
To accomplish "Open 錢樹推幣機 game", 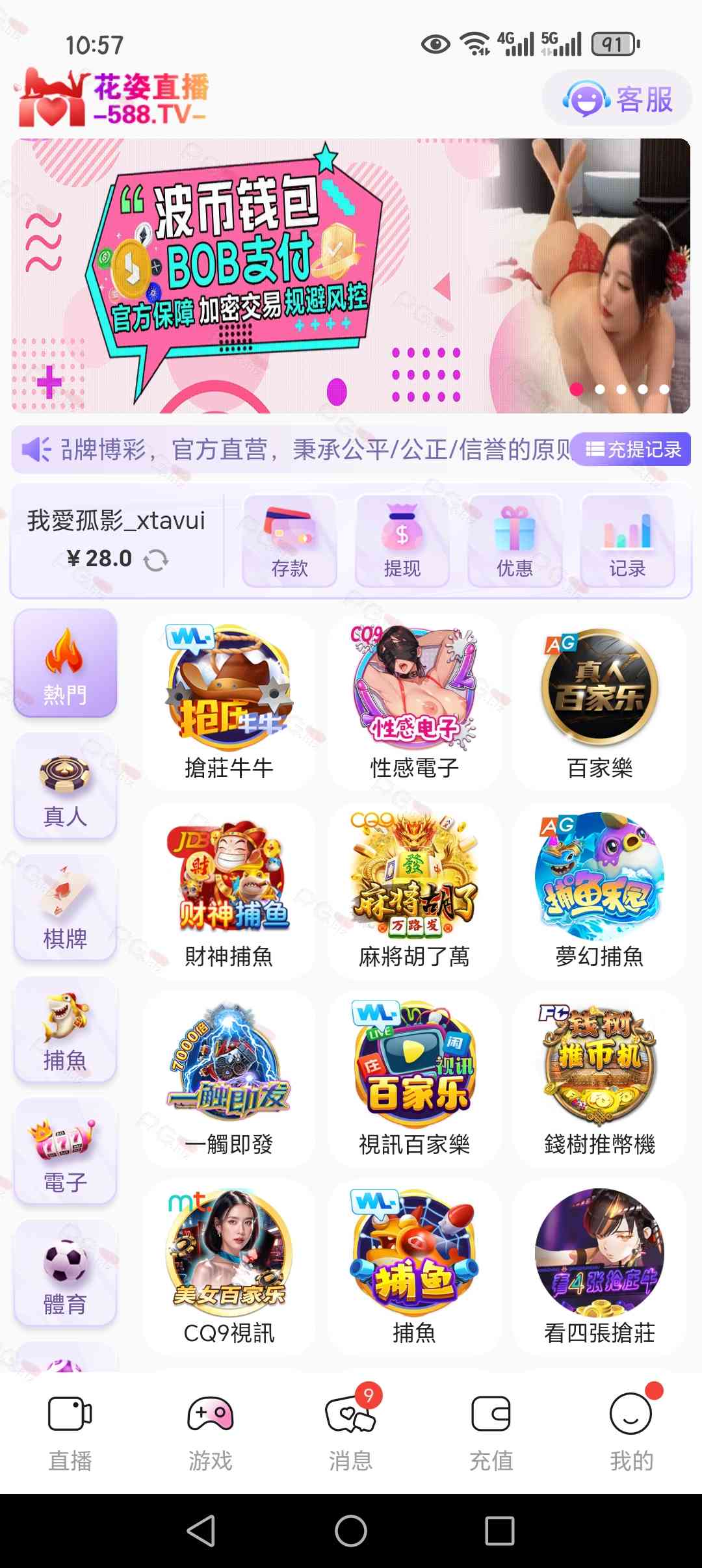I will pyautogui.click(x=599, y=1078).
